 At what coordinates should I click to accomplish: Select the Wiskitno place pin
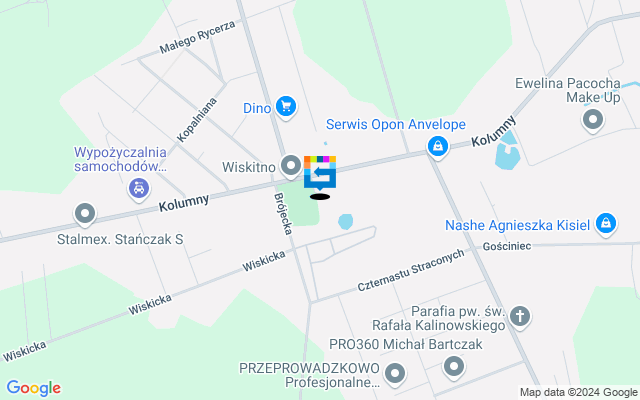click(291, 165)
